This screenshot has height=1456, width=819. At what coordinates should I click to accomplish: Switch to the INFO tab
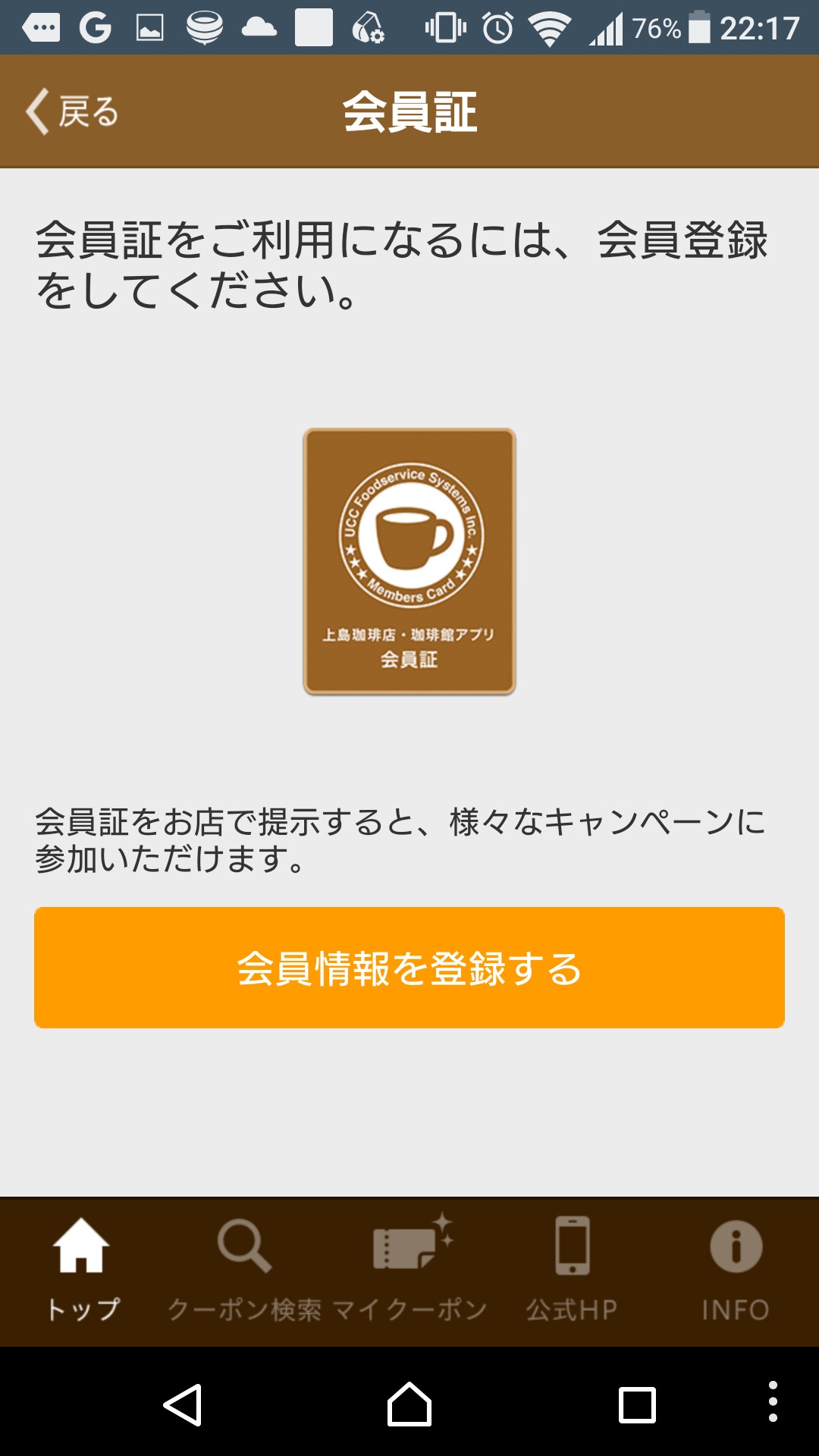click(736, 1269)
